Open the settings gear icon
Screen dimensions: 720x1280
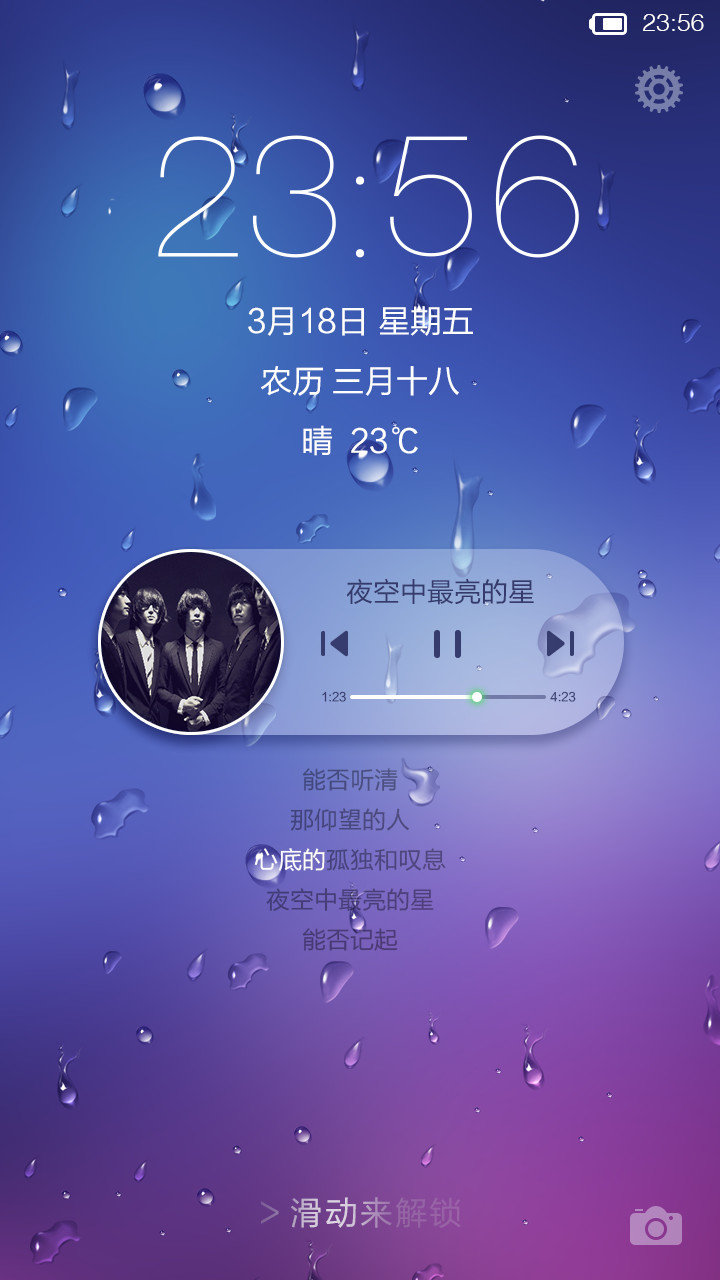[659, 89]
